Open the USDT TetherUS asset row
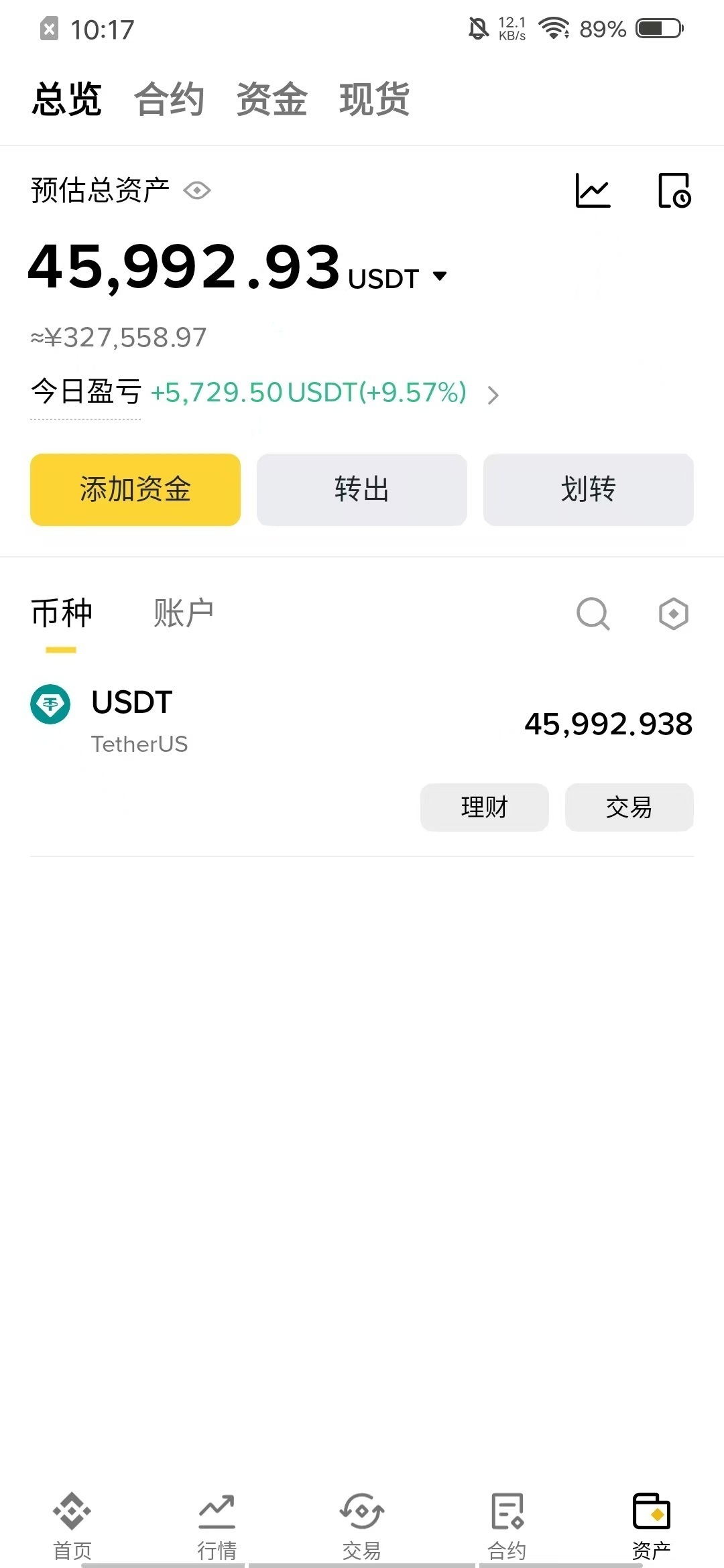 268,722
